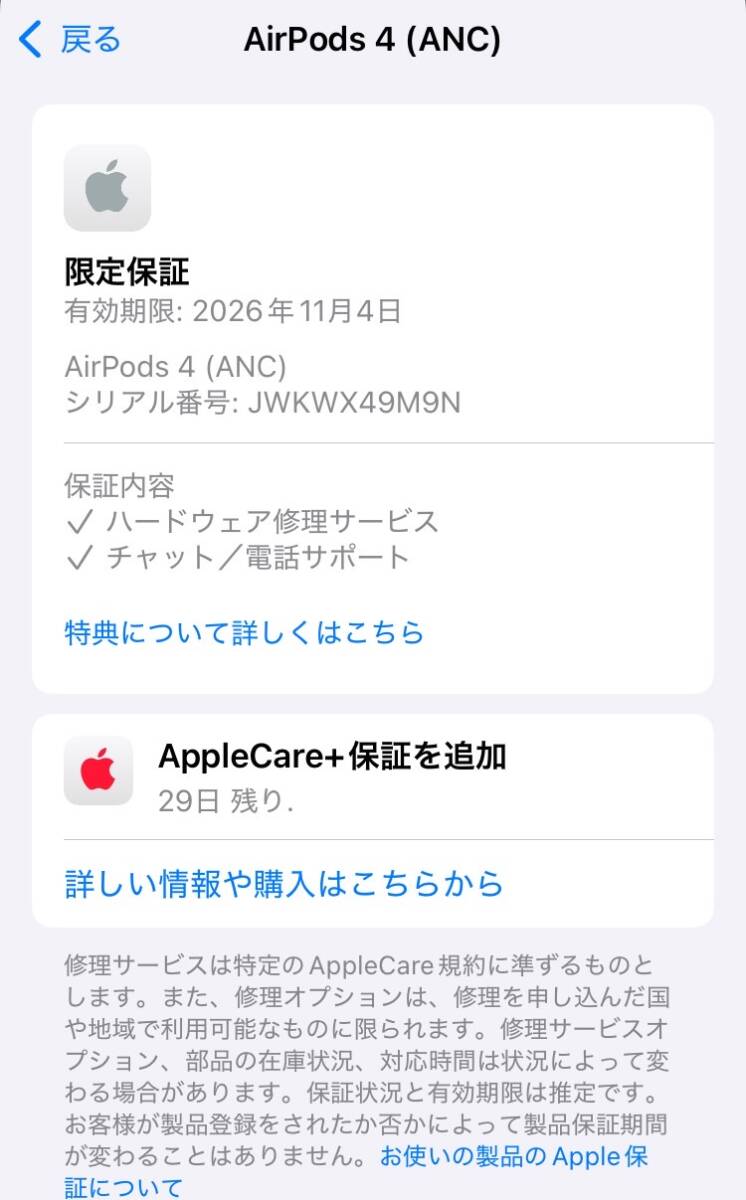The height and width of the screenshot is (1200, 746).
Task: Tap the red Apple logo next to AppleCare+保証を追加
Action: pyautogui.click(x=98, y=770)
